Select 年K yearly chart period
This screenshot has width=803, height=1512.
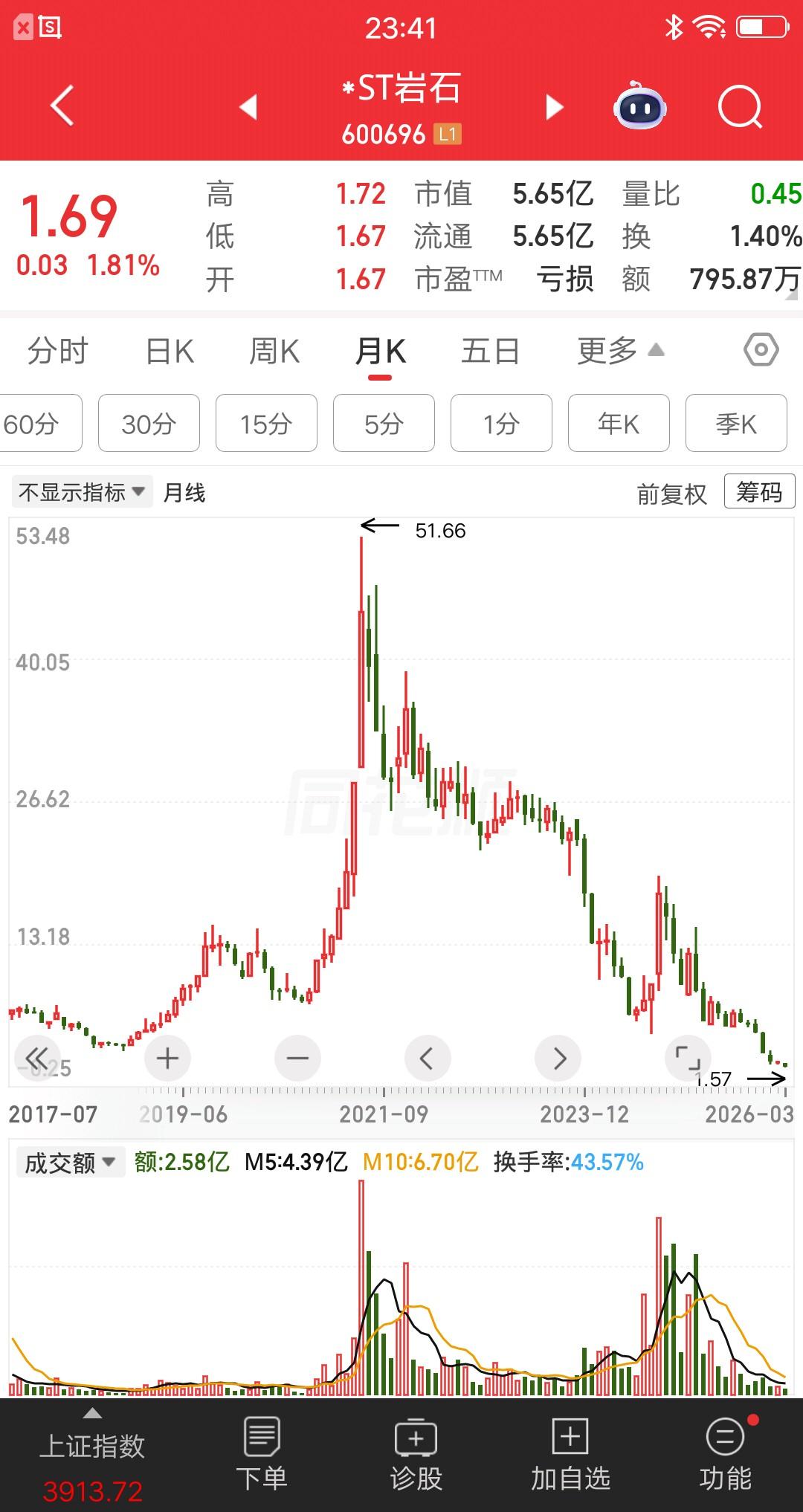[619, 423]
